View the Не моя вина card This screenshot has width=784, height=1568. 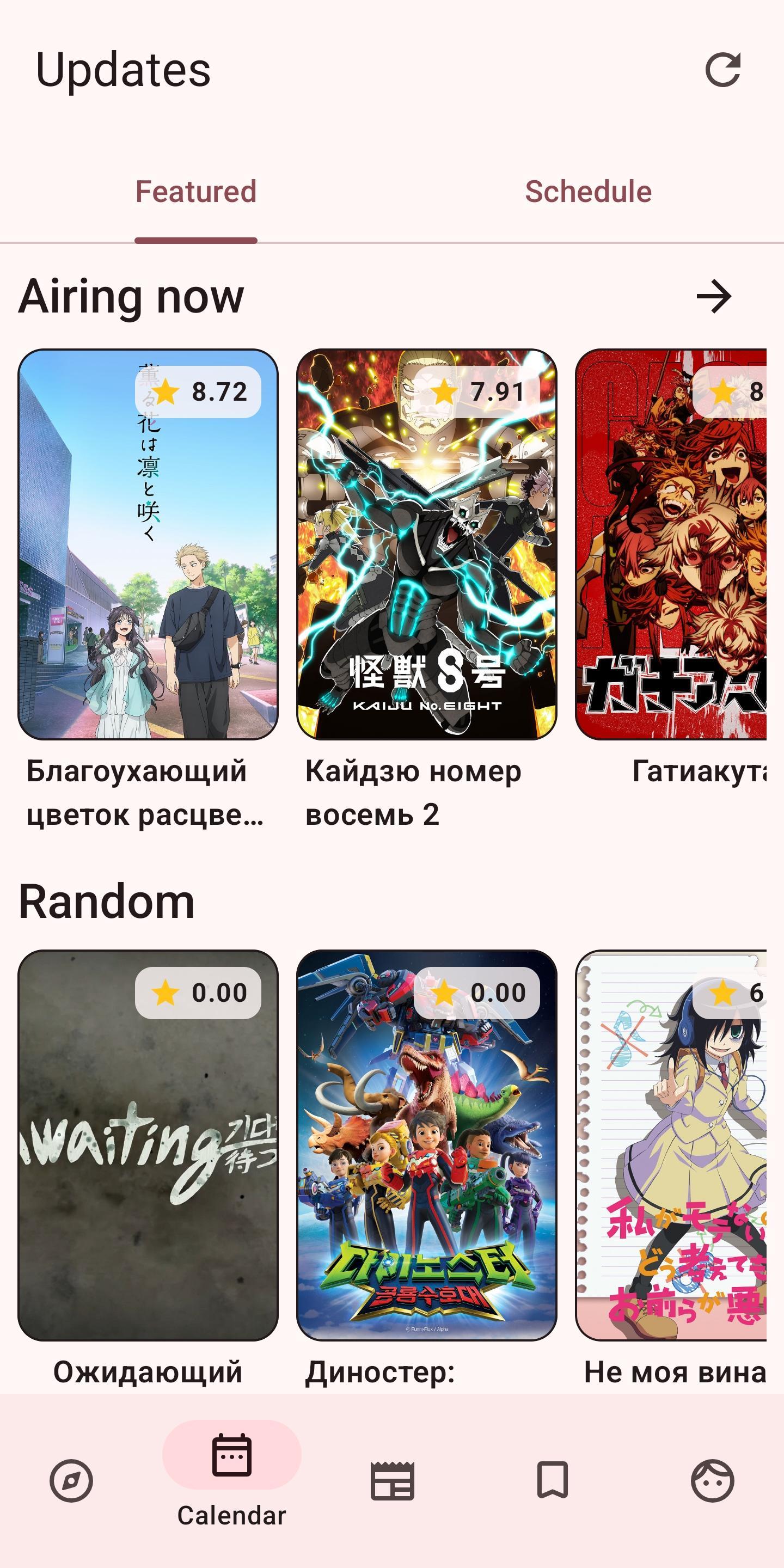671,1144
